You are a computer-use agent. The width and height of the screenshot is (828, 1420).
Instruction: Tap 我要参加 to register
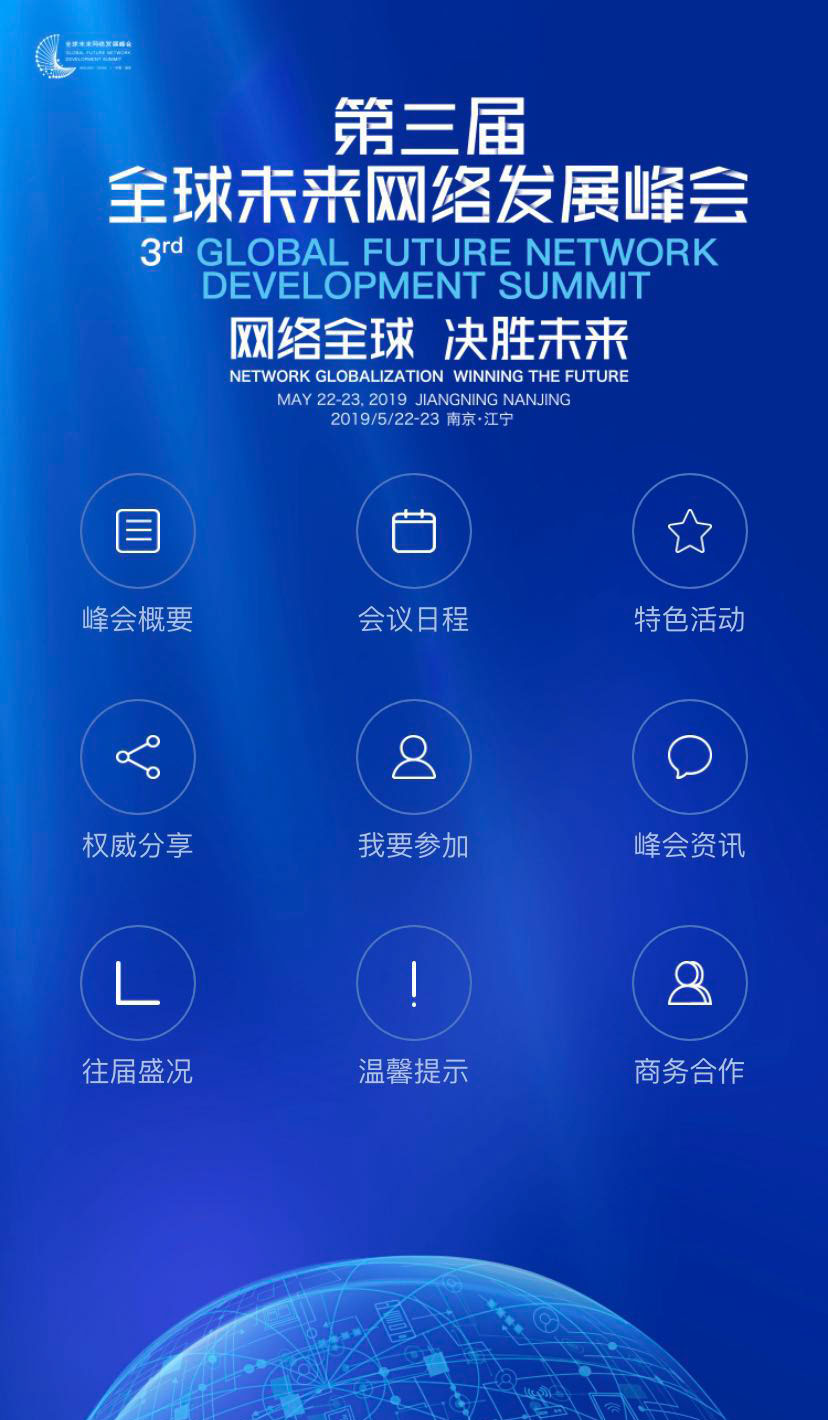[x=414, y=757]
